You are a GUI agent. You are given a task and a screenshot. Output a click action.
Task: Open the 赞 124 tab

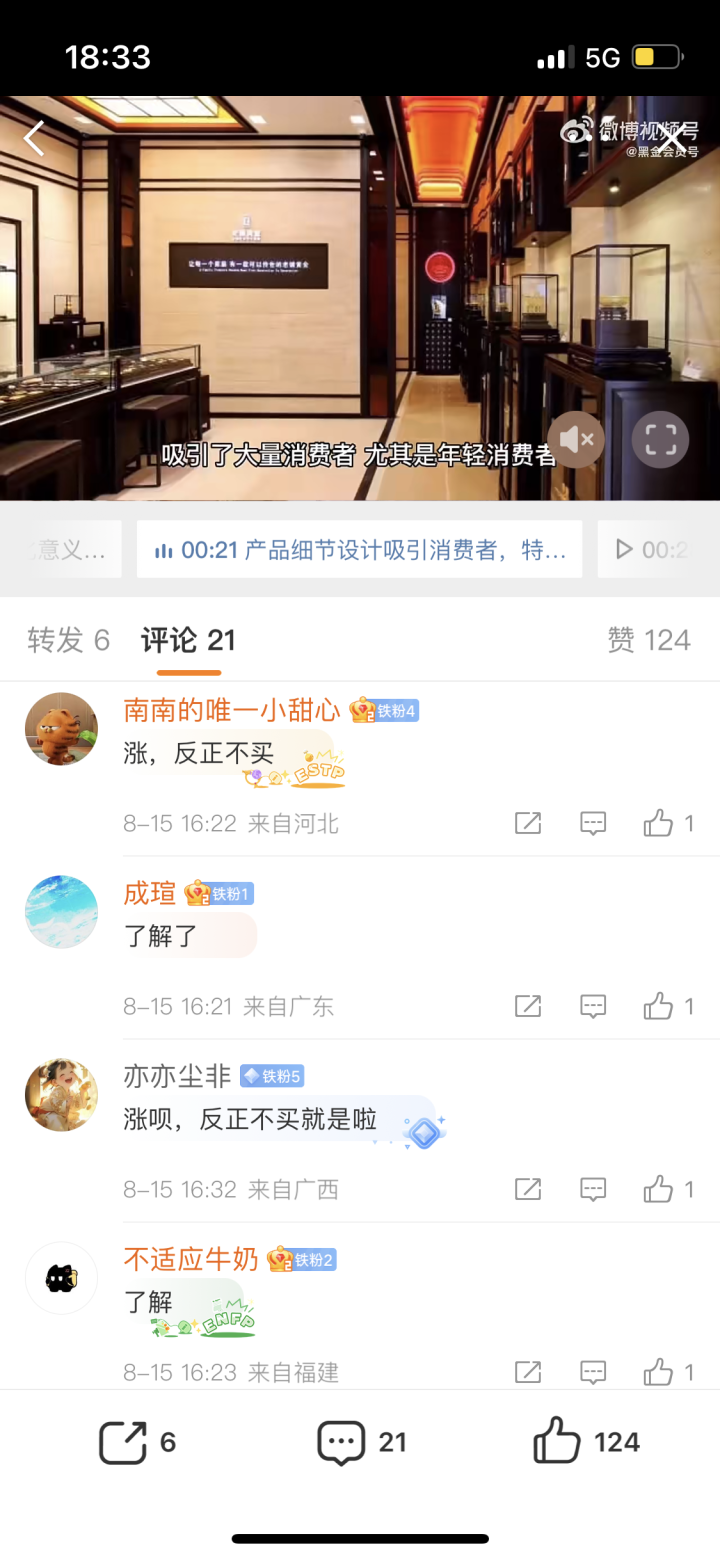[x=649, y=640]
